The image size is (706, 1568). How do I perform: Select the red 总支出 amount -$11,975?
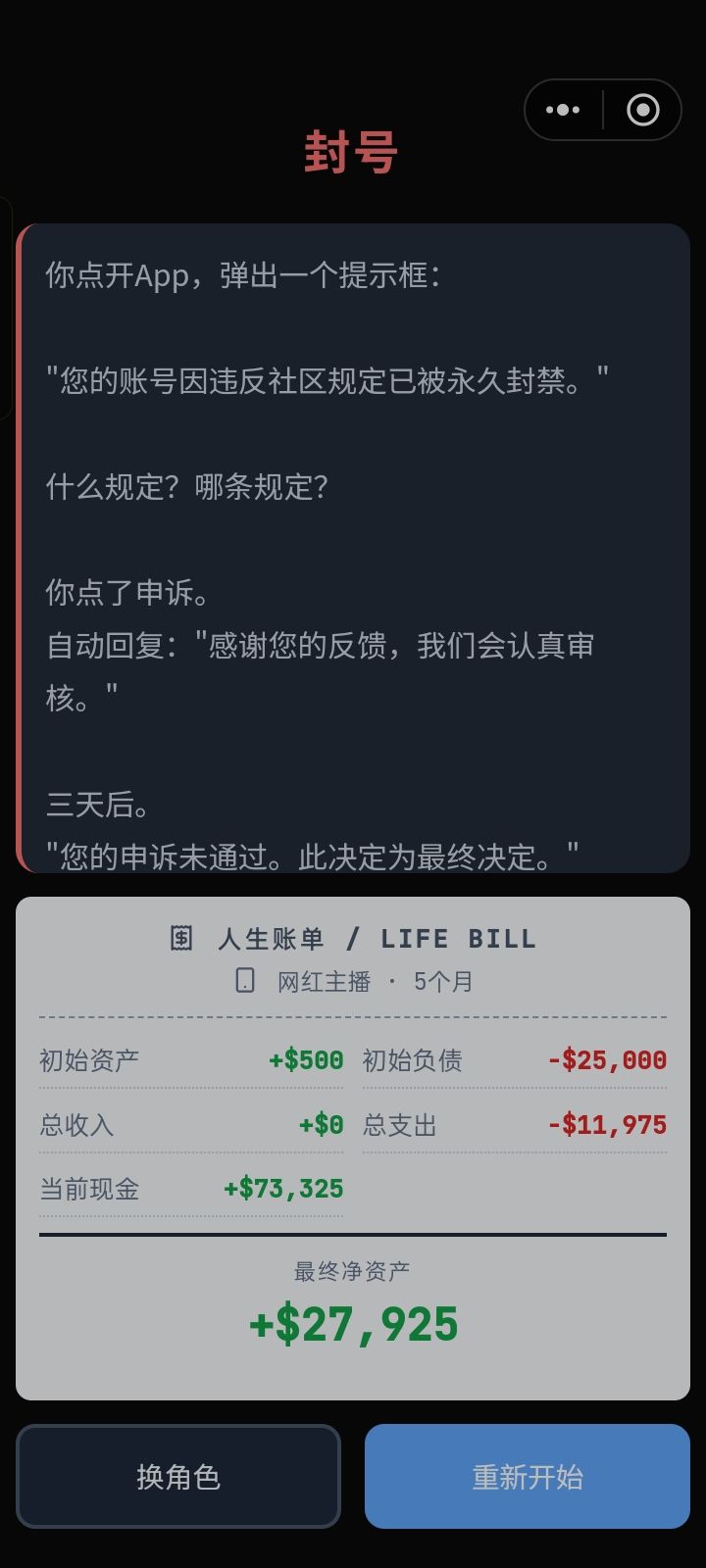tap(609, 1125)
